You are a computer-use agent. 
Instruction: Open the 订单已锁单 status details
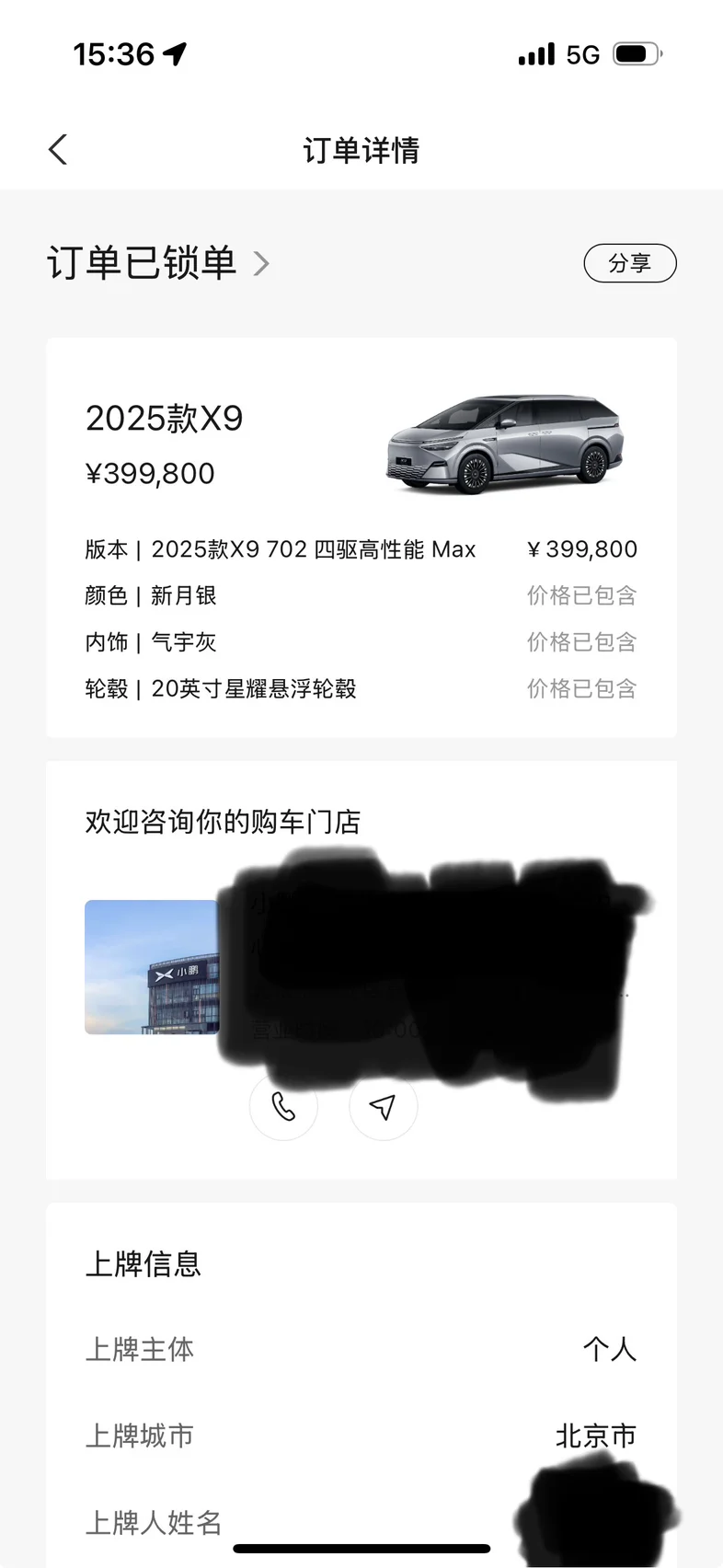(158, 263)
